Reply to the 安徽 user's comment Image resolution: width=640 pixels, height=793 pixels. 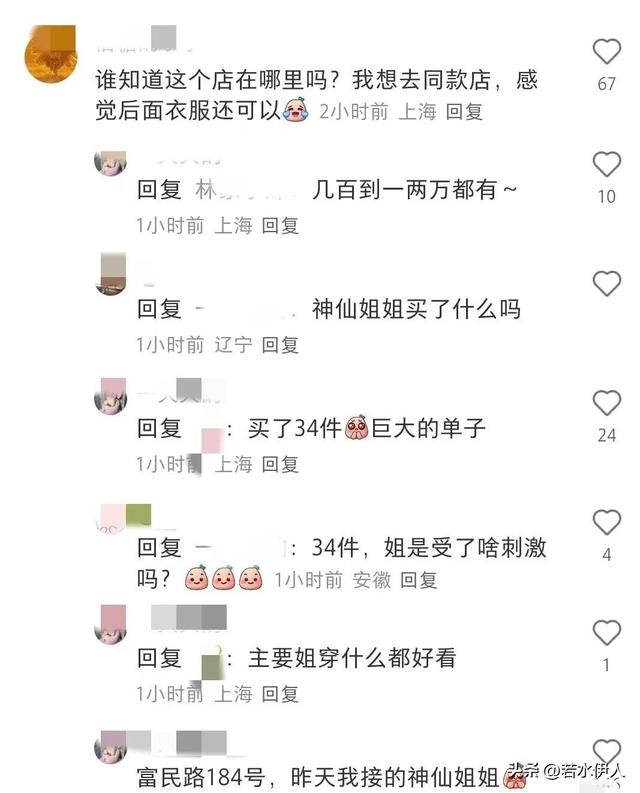tap(419, 579)
